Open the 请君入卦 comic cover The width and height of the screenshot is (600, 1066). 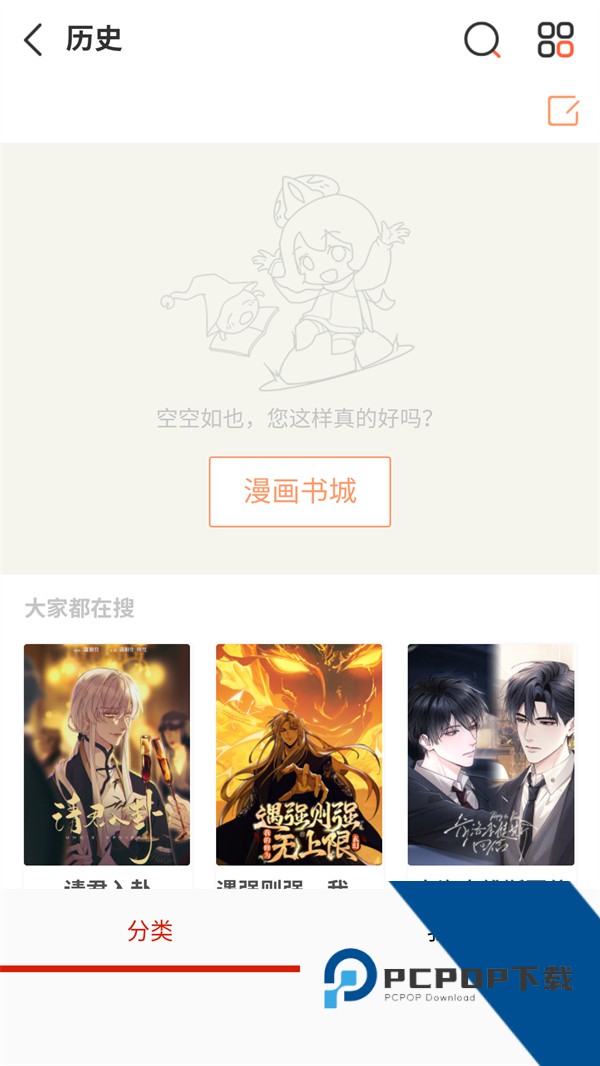[107, 754]
